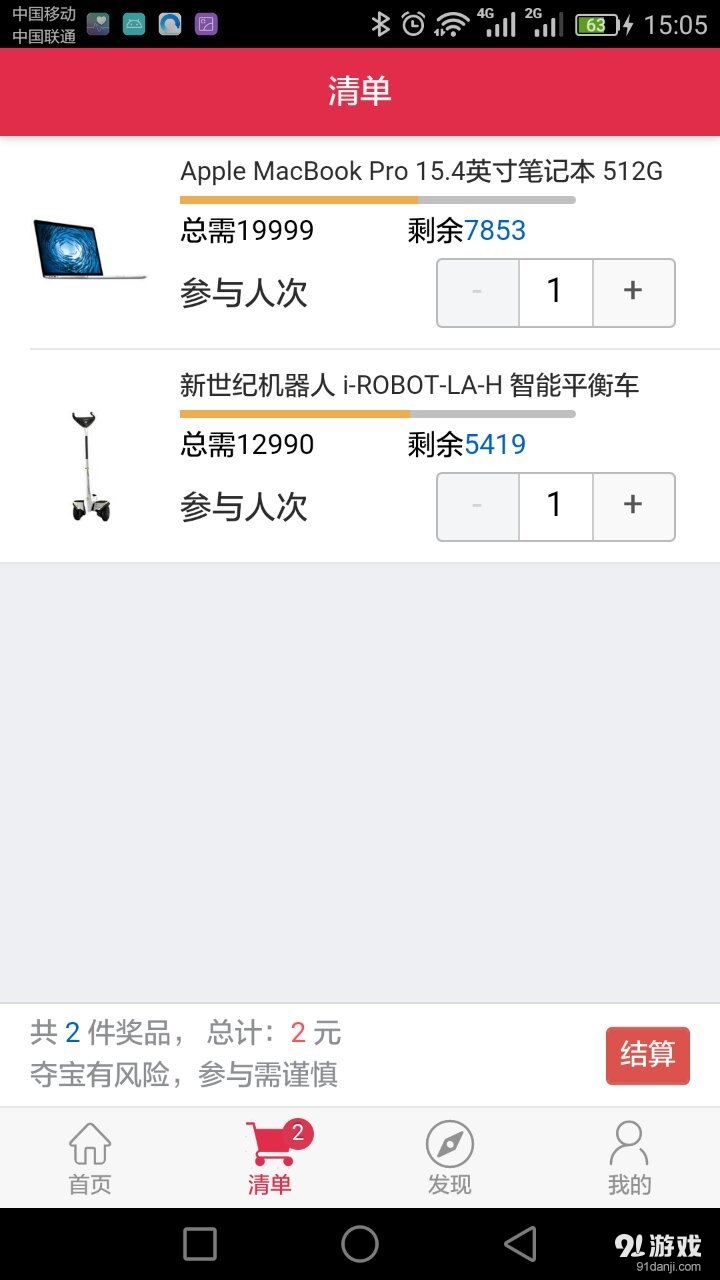Viewport: 720px width, 1280px height.
Task: Switch to the 发现 tab
Action: click(450, 1155)
